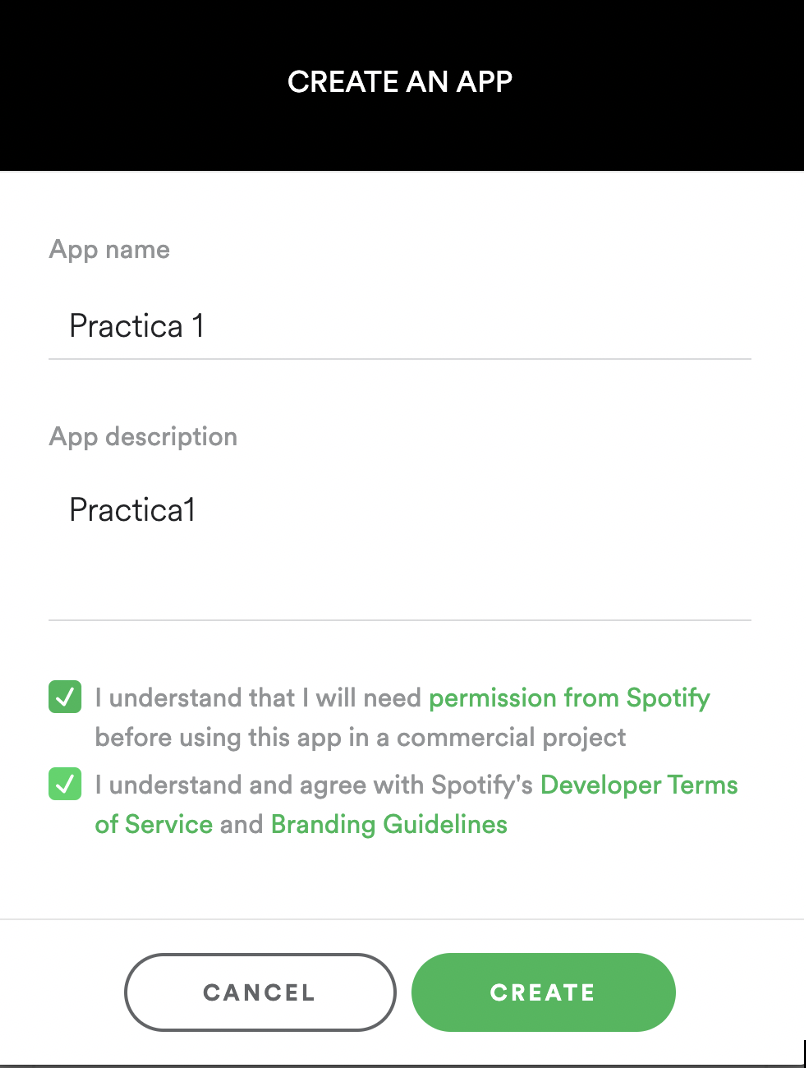The height and width of the screenshot is (1068, 806).
Task: Open the Developer Terms of Service link
Action: (x=638, y=784)
